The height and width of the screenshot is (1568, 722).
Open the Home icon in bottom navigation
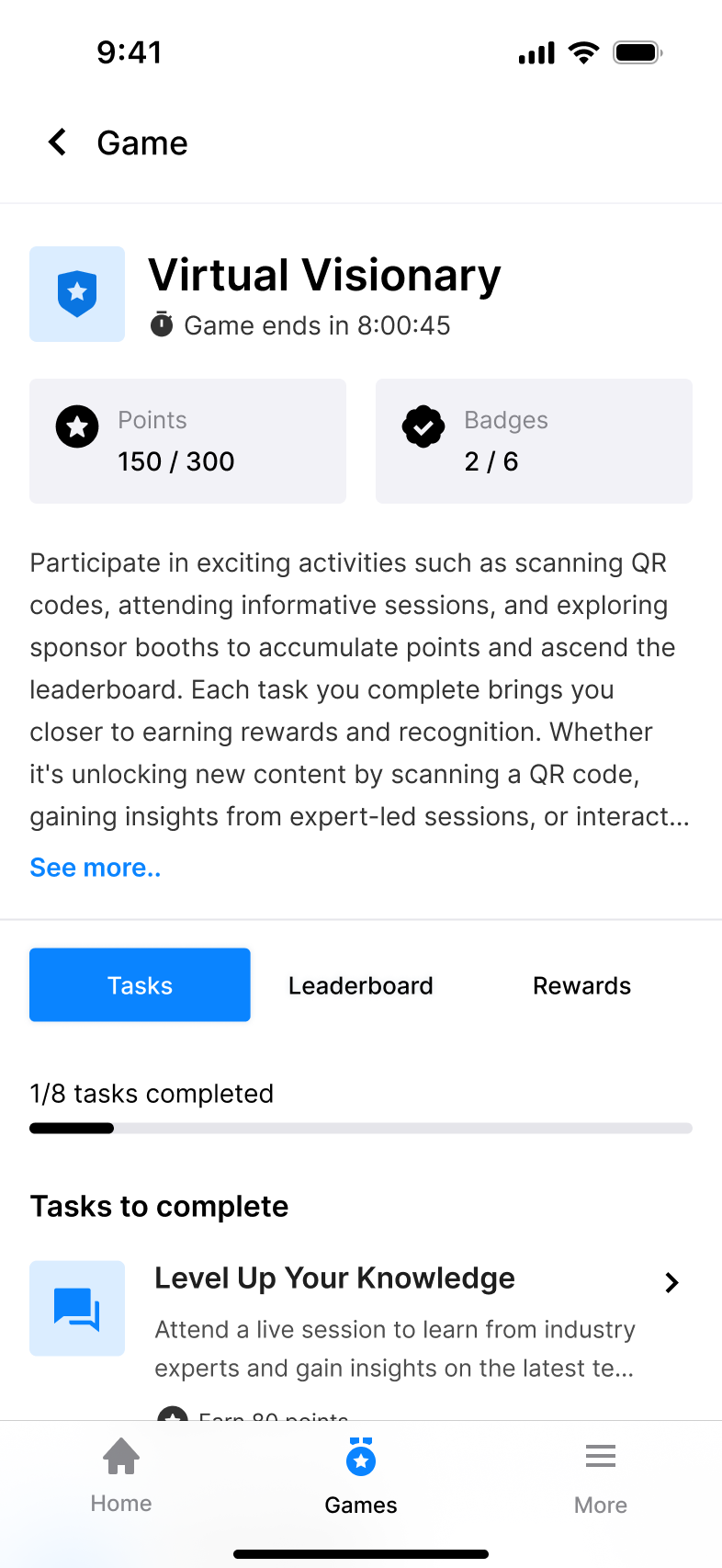[120, 1457]
